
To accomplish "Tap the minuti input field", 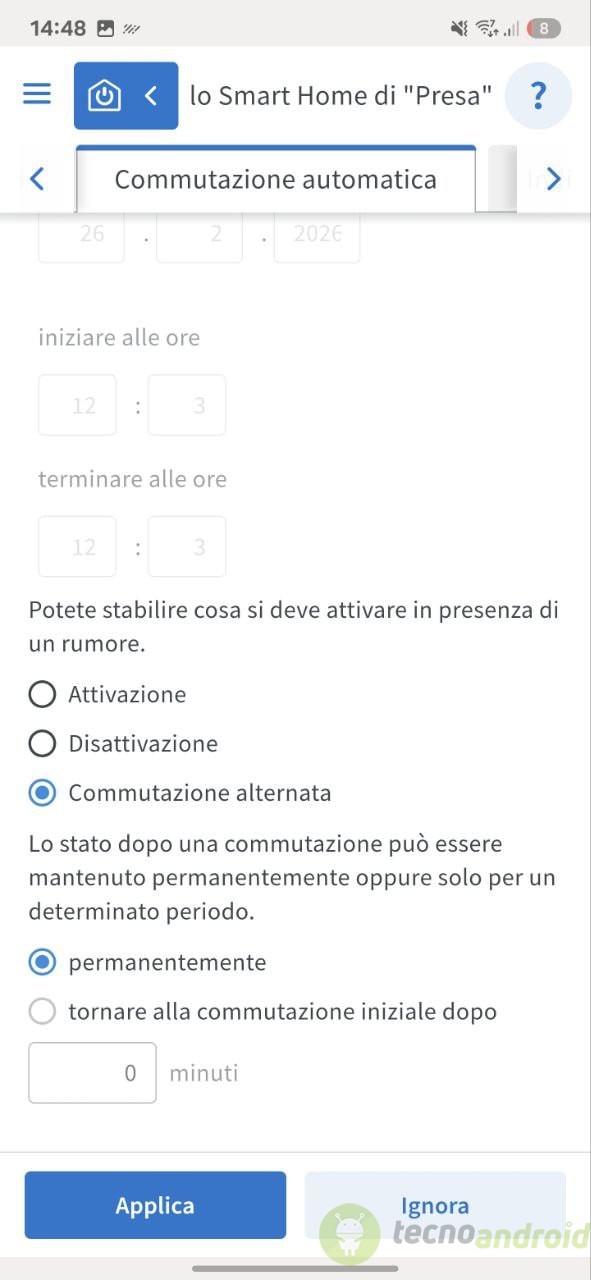I will [x=92, y=1073].
